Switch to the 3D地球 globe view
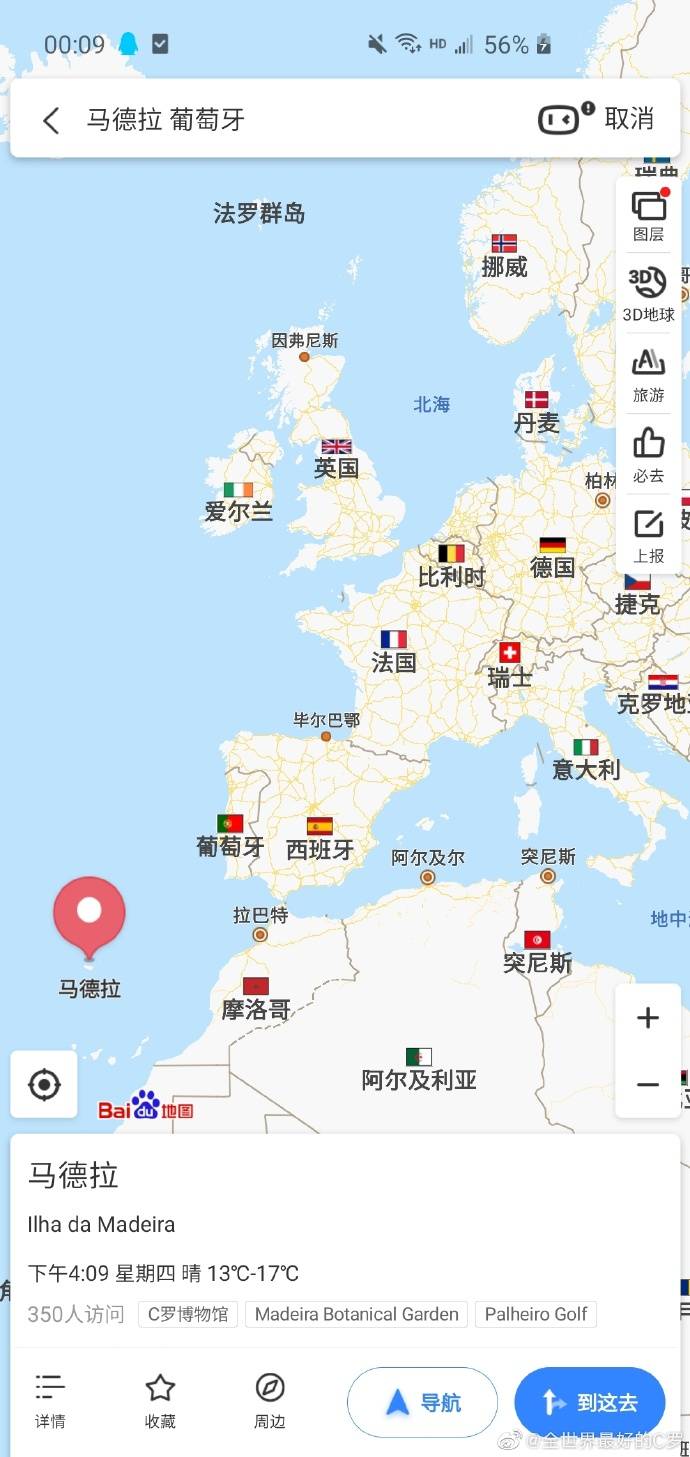690x1457 pixels. coord(648,295)
